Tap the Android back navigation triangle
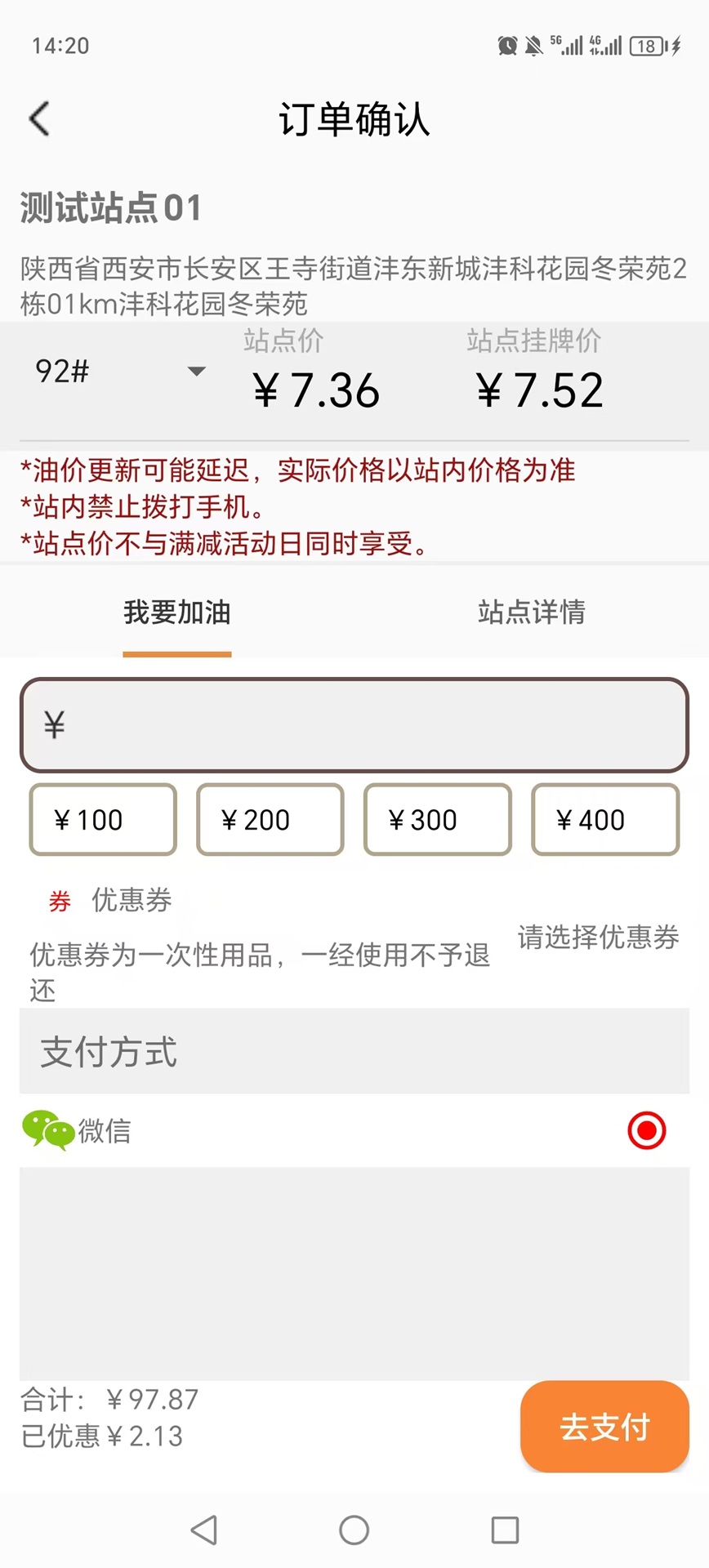The height and width of the screenshot is (1568, 709). click(204, 1530)
